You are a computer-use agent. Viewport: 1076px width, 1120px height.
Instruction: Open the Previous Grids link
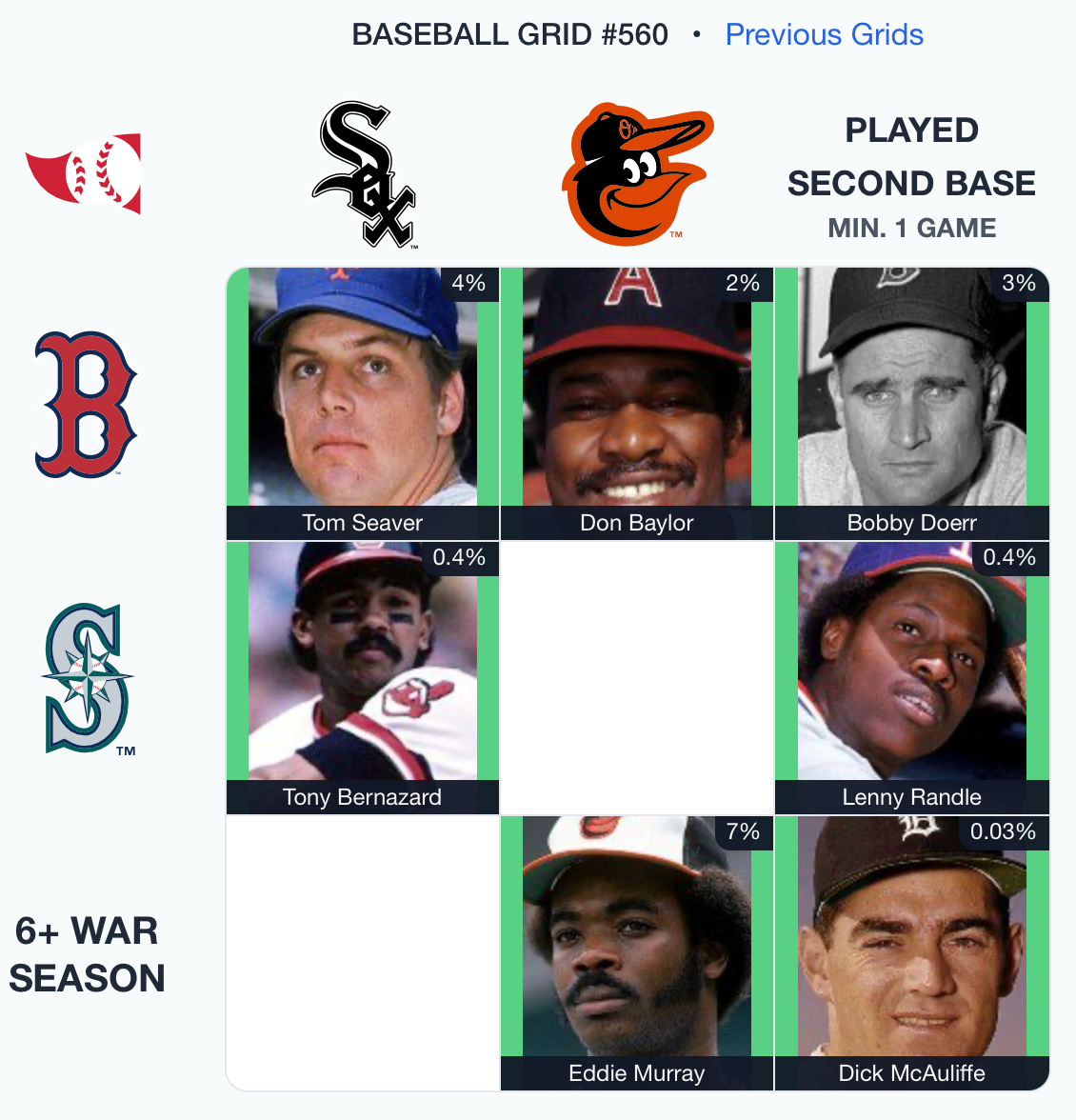pos(824,35)
